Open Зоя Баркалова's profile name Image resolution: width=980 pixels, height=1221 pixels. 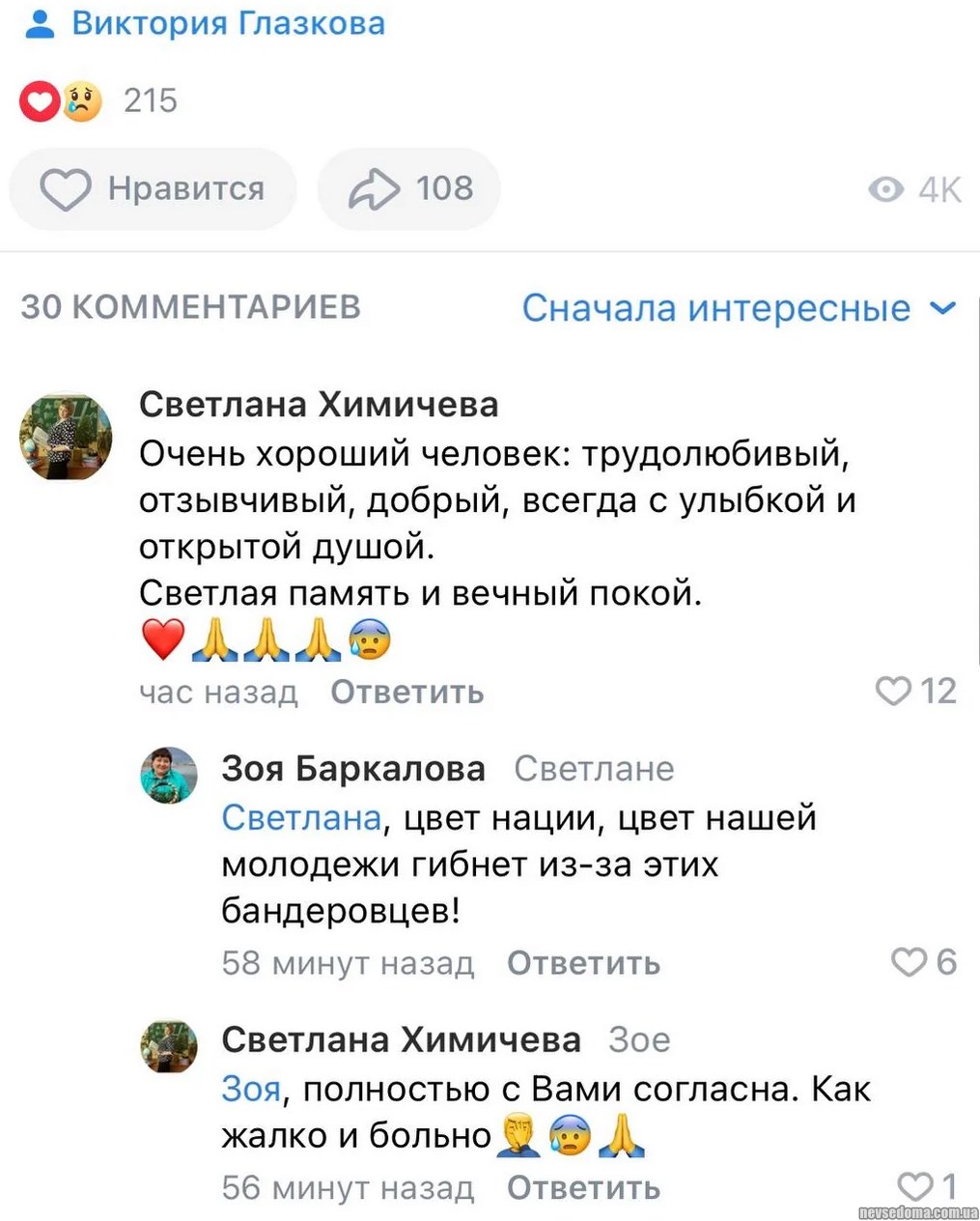pyautogui.click(x=353, y=768)
